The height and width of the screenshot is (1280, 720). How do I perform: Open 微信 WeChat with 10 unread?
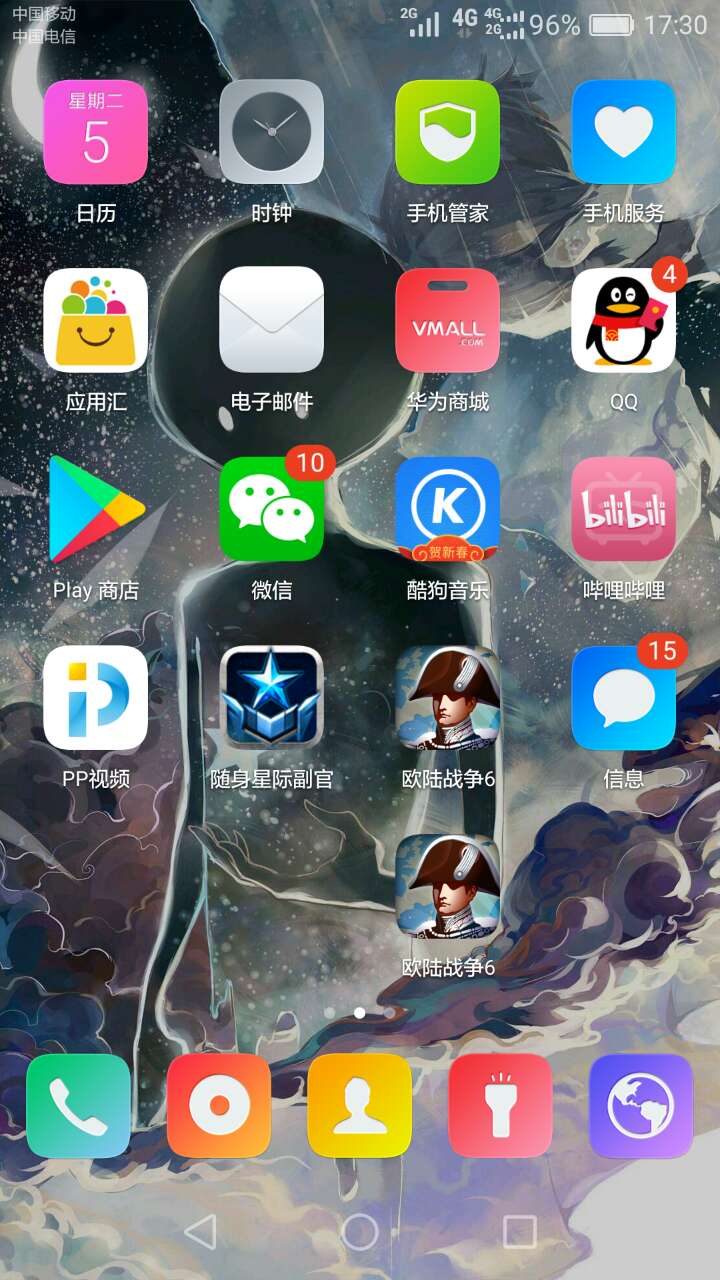pyautogui.click(x=271, y=509)
